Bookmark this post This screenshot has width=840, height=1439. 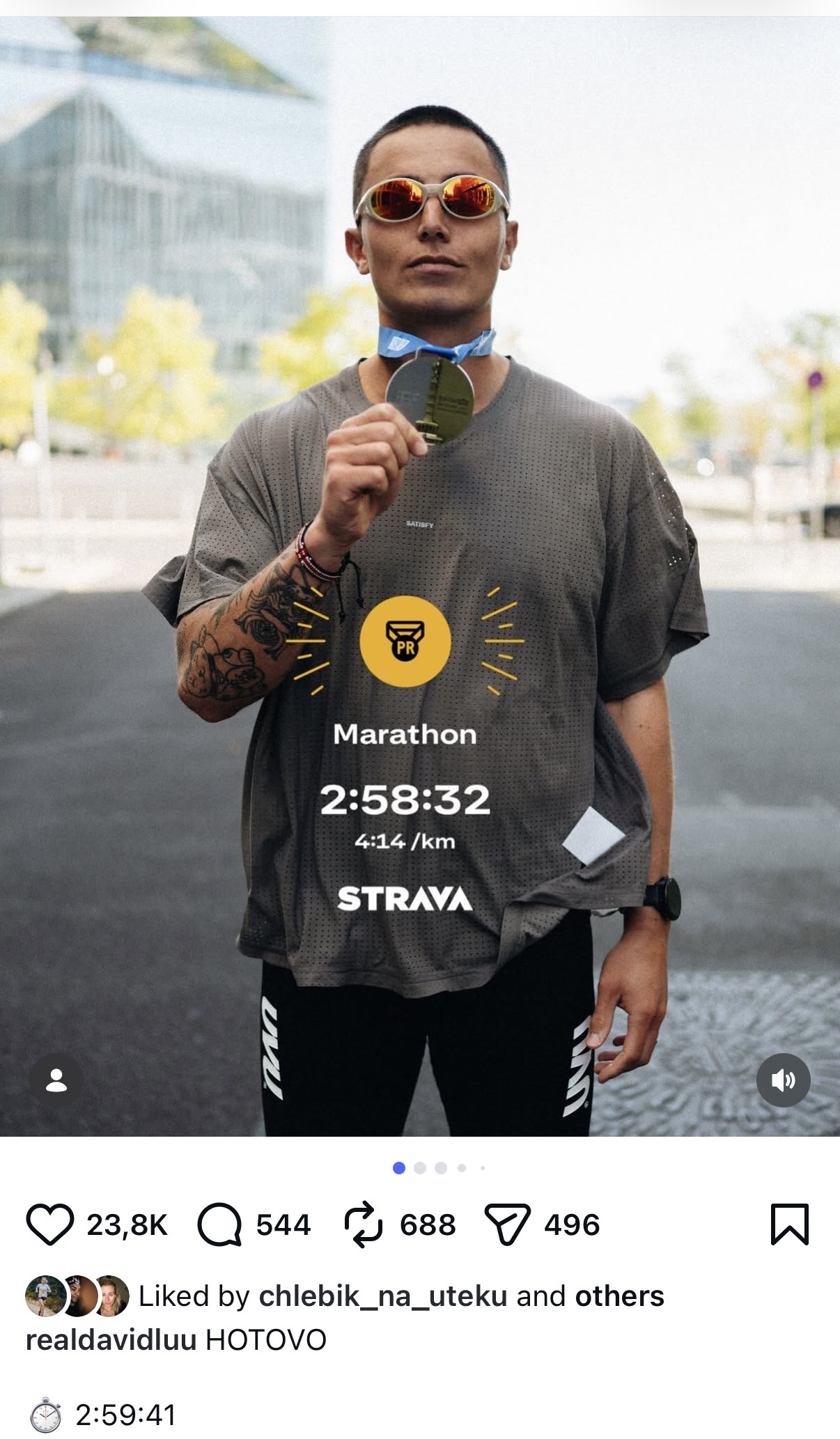pyautogui.click(x=790, y=1224)
